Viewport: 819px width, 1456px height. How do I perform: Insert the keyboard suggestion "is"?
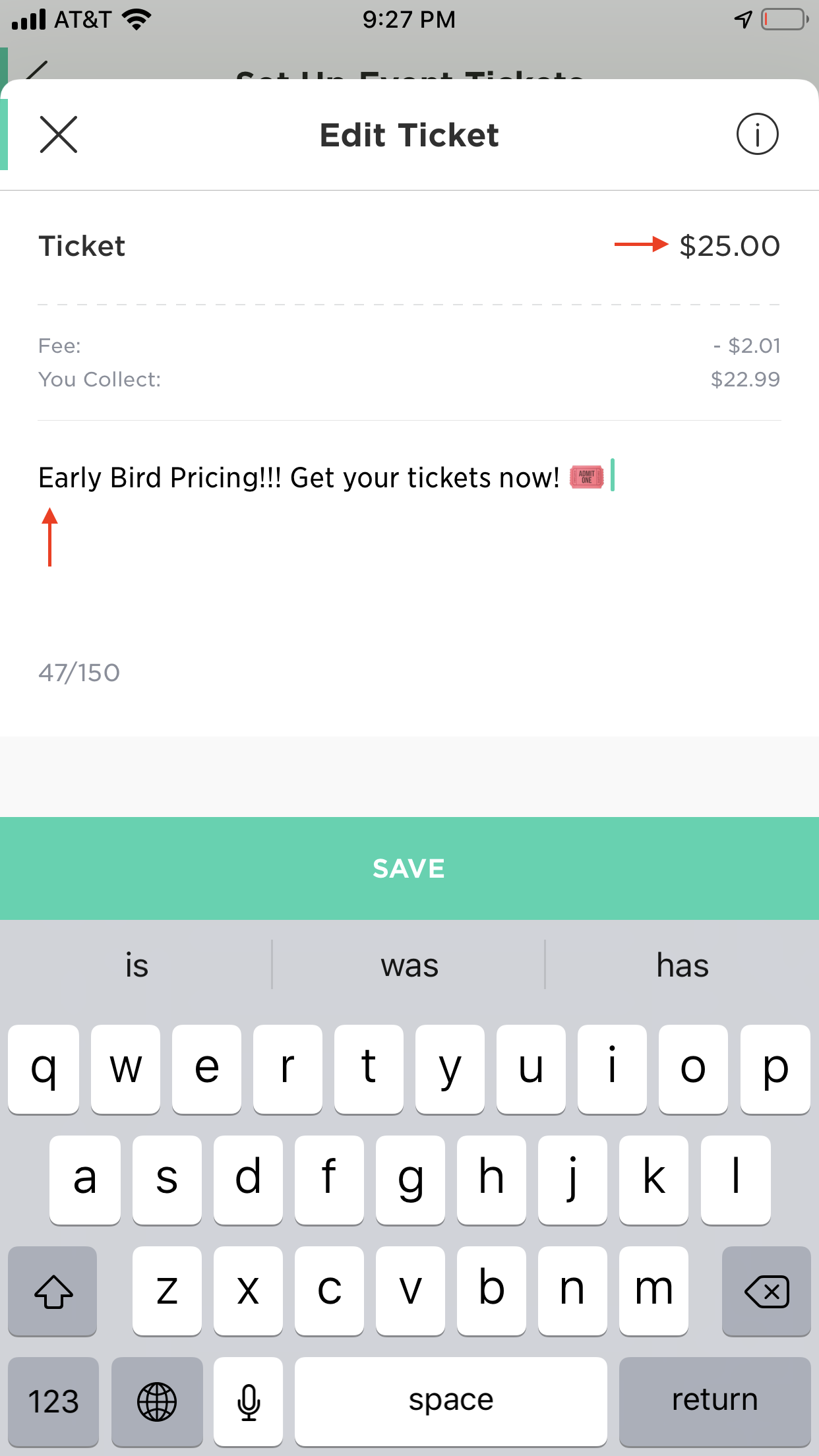tap(136, 965)
